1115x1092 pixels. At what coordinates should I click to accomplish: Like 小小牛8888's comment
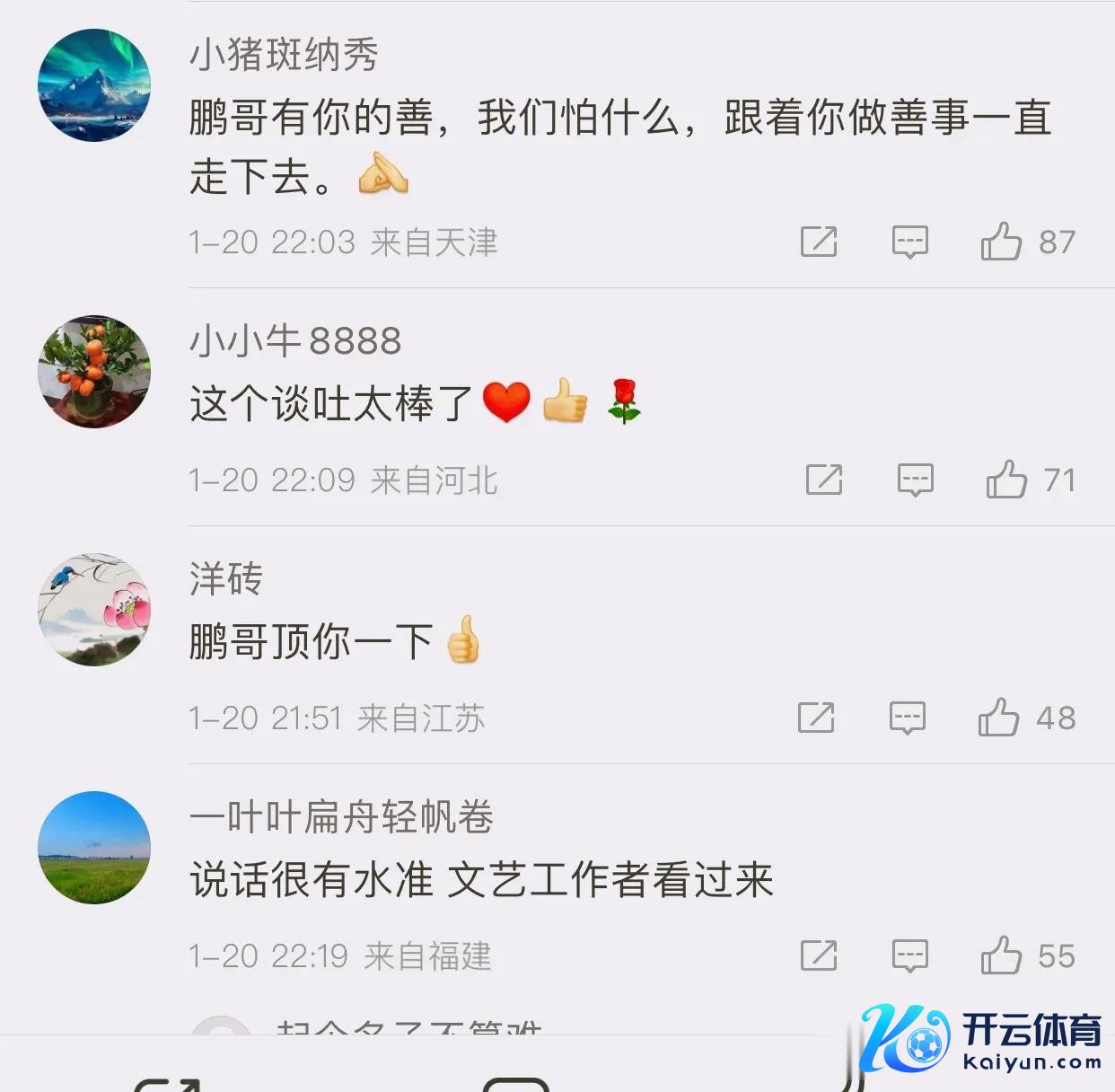1006,480
